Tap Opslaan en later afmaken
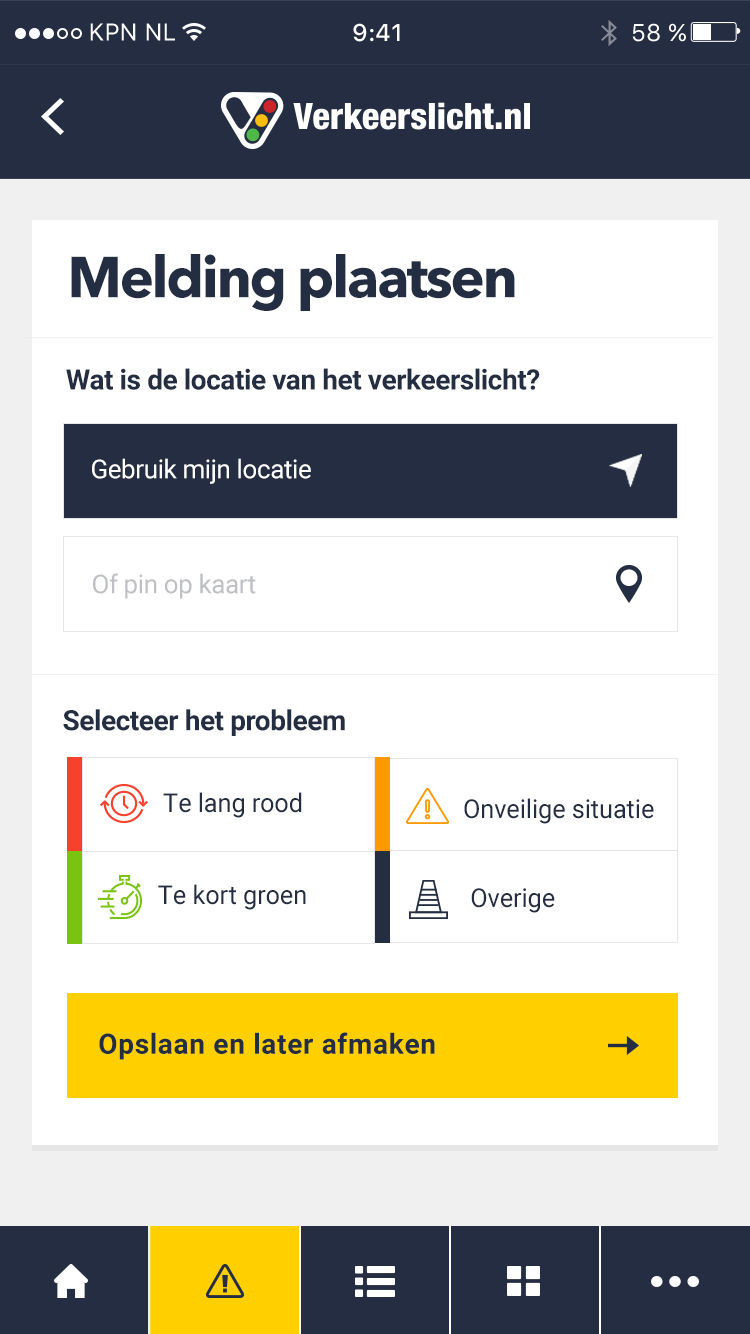The height and width of the screenshot is (1334, 750). (x=372, y=1045)
